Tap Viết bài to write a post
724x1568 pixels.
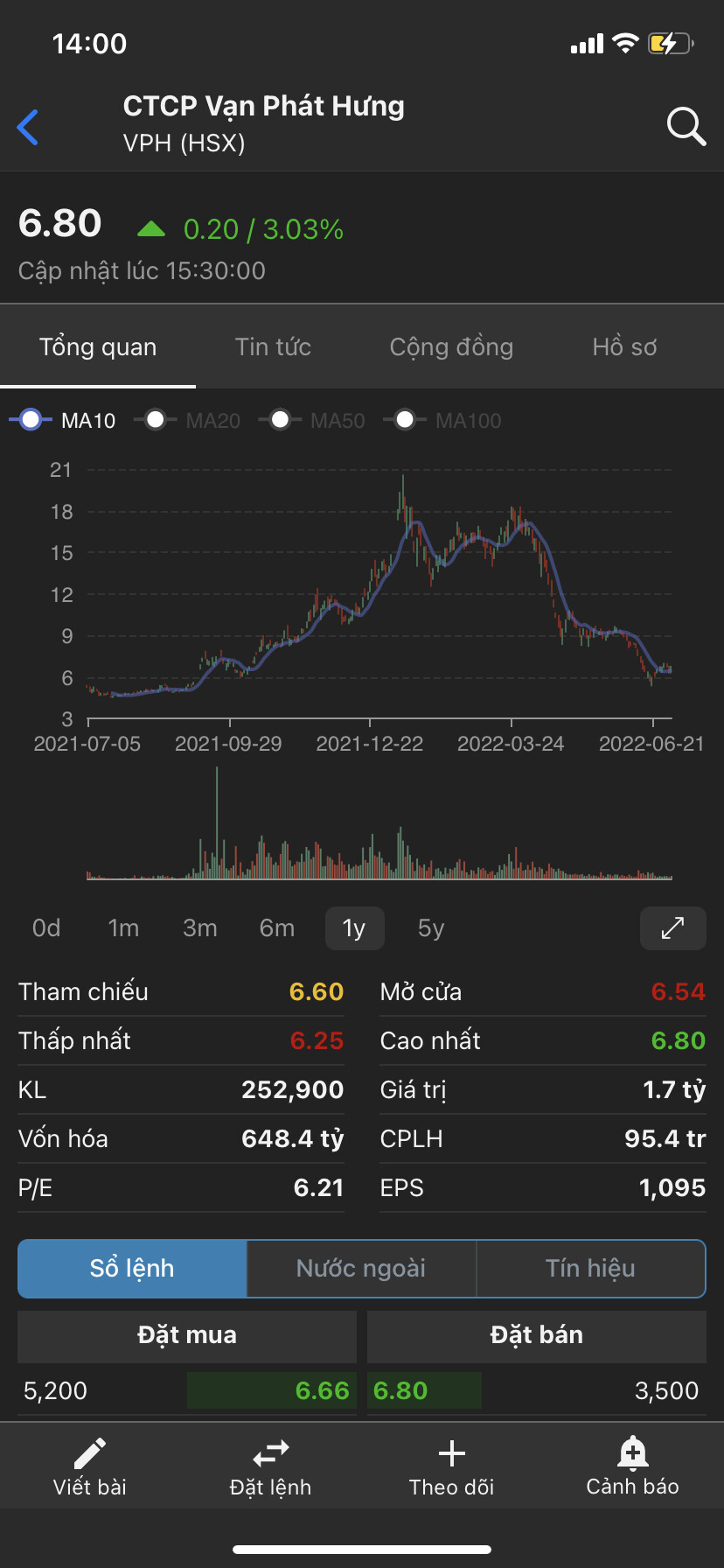(90, 1466)
